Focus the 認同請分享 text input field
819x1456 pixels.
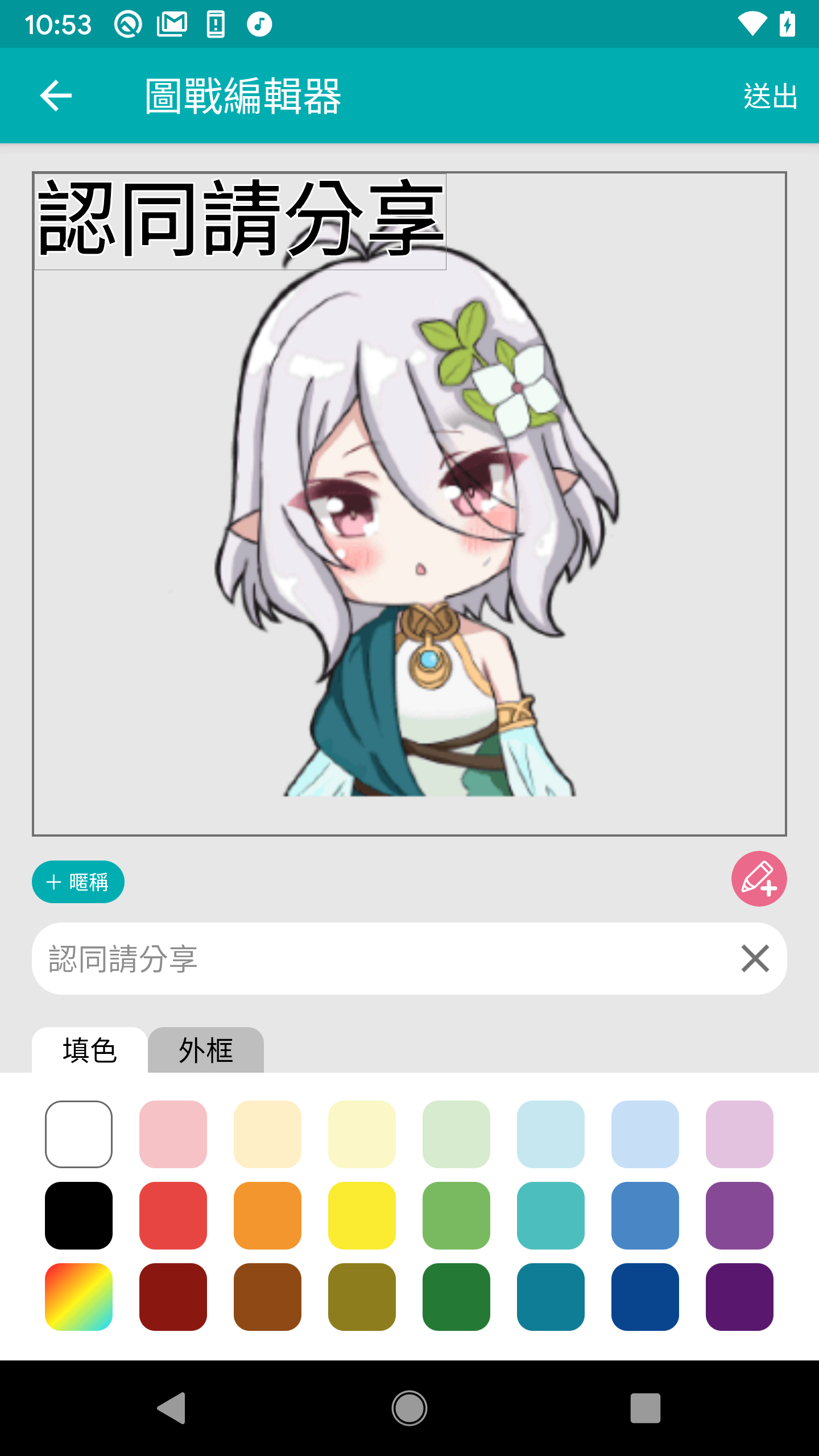tap(375, 959)
